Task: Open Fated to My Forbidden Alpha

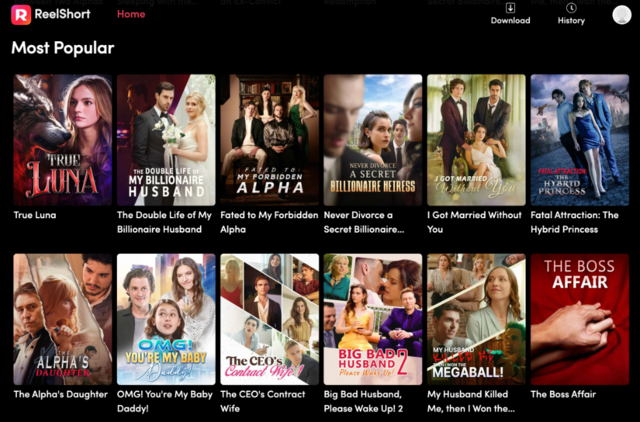Action: click(269, 140)
